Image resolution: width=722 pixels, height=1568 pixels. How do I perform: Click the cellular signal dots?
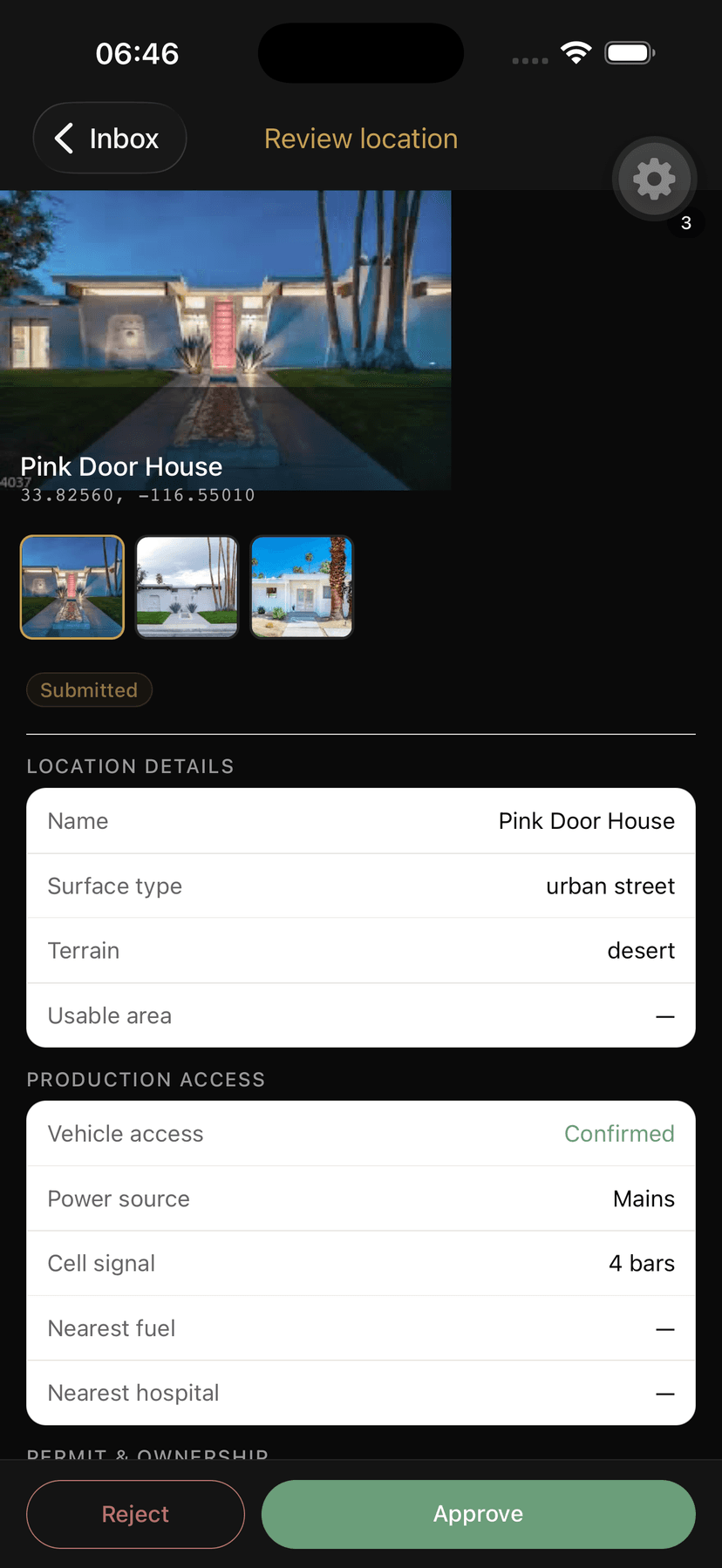pyautogui.click(x=529, y=60)
